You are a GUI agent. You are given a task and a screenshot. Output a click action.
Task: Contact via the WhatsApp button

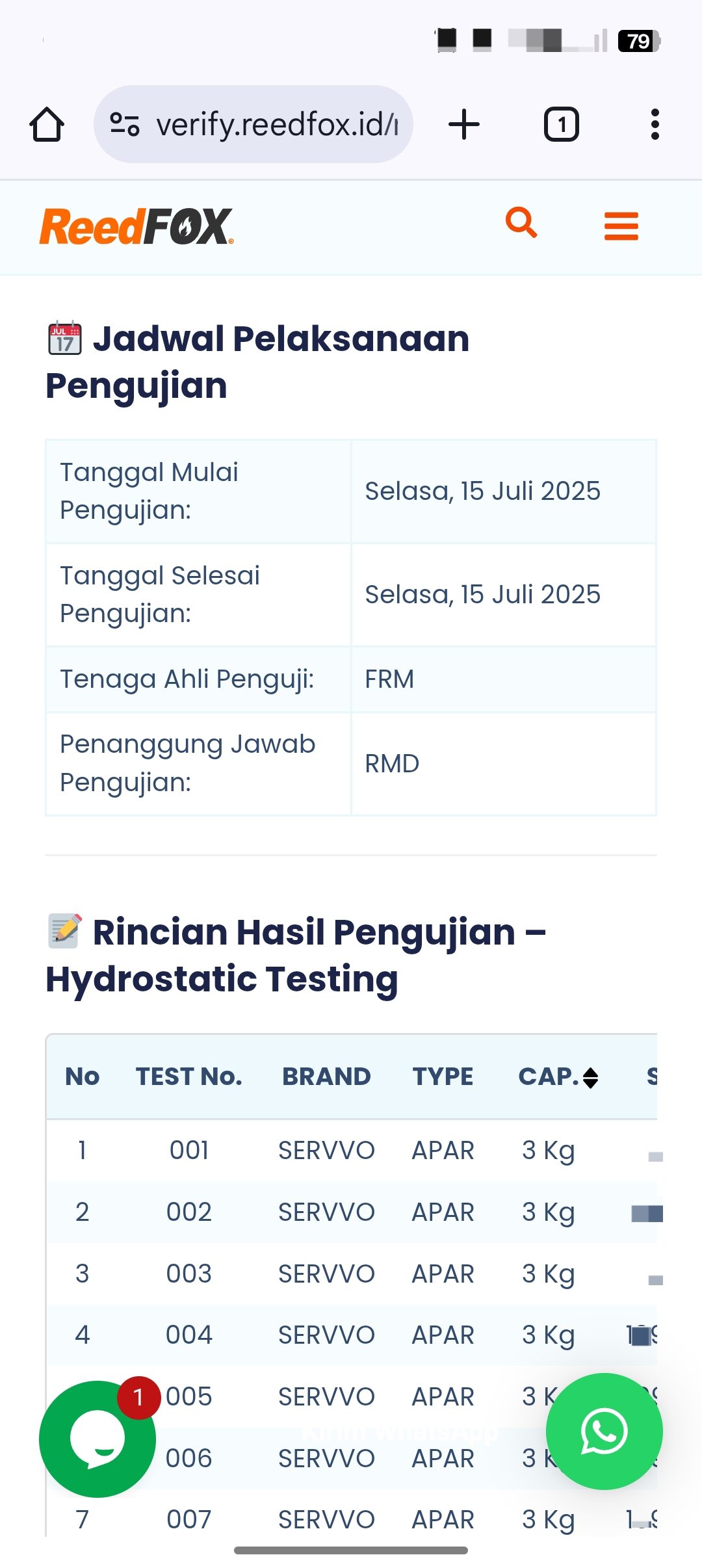pos(604,1431)
